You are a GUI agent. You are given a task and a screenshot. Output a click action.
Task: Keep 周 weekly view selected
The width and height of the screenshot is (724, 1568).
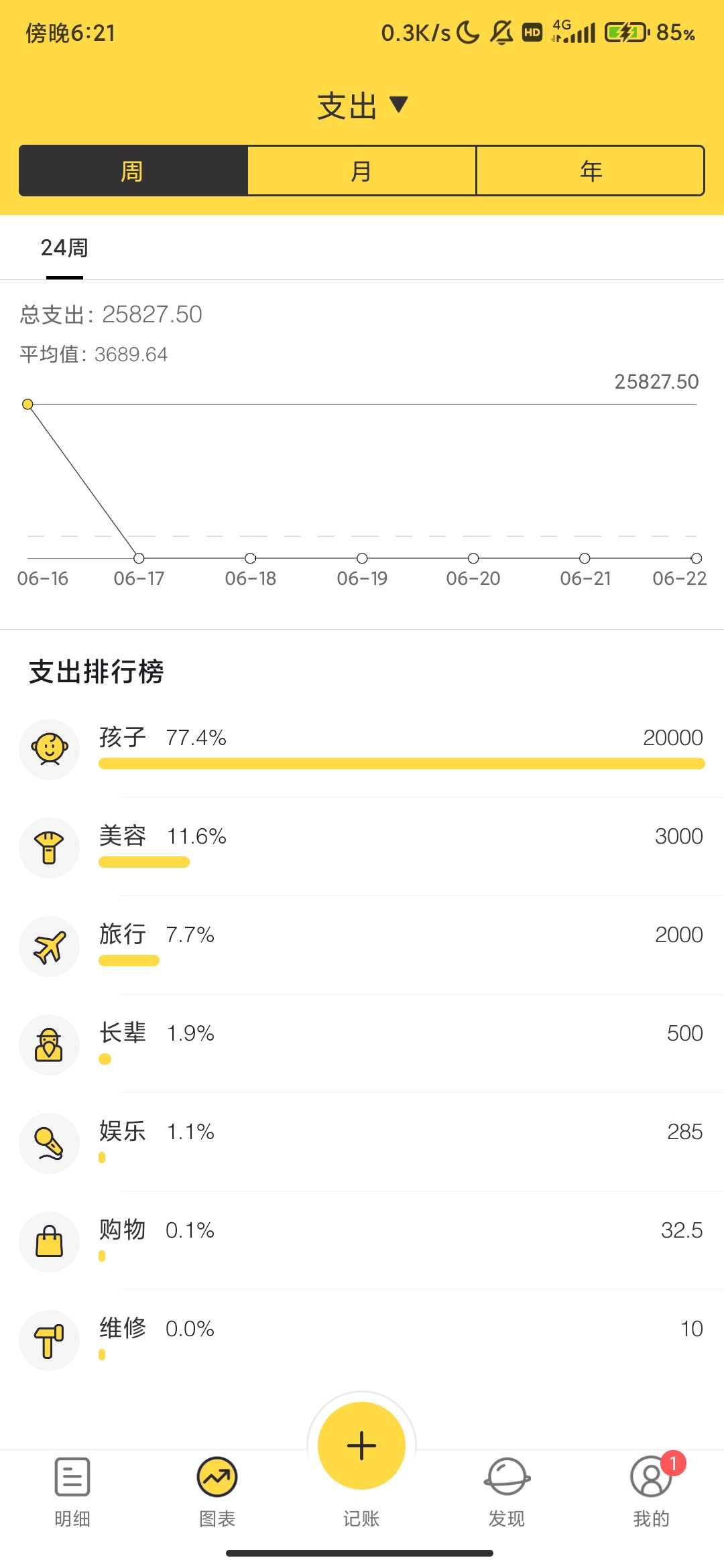[133, 171]
